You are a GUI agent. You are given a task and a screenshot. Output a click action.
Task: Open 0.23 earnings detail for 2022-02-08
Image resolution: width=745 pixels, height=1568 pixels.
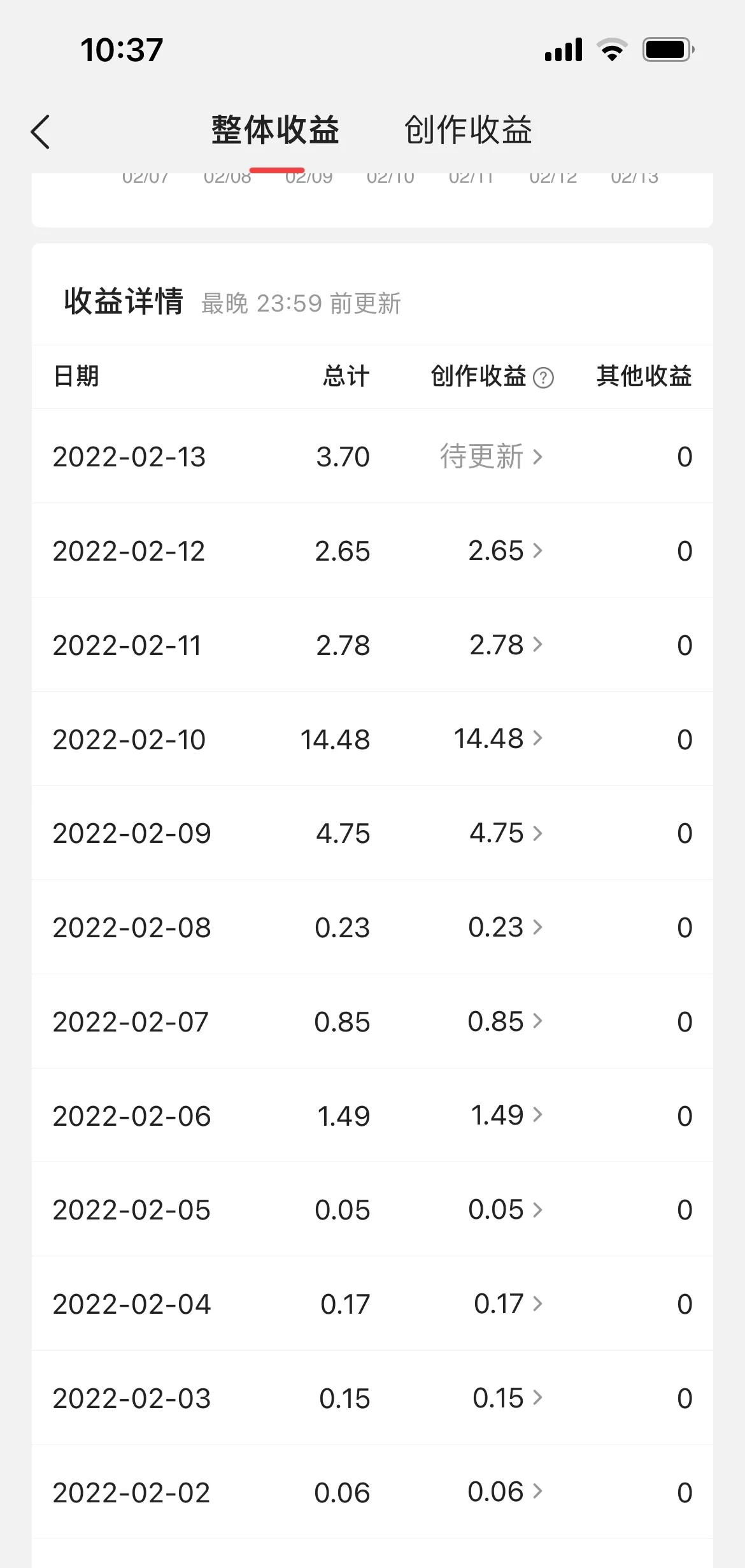[x=506, y=927]
